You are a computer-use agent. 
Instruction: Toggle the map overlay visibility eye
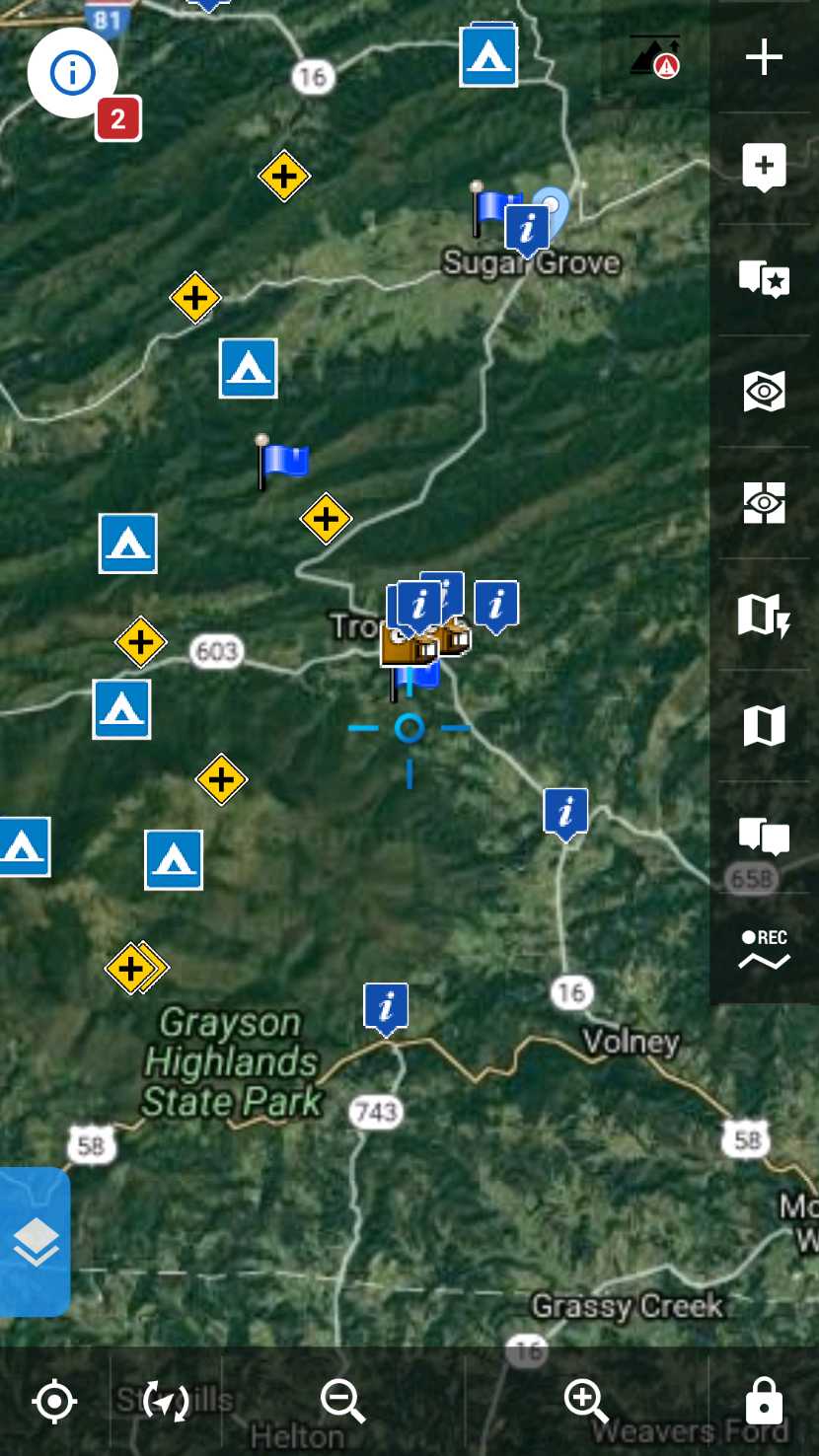click(764, 393)
